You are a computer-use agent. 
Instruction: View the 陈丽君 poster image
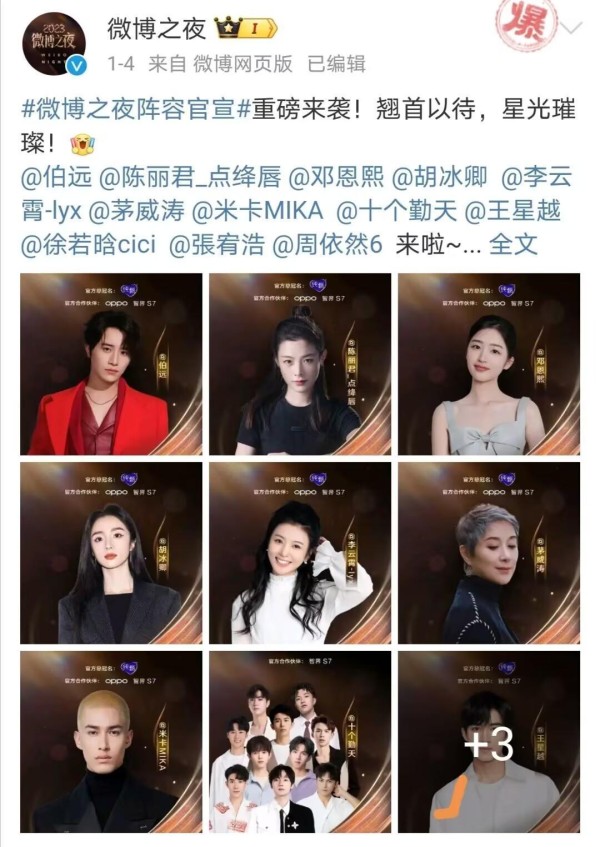click(299, 364)
